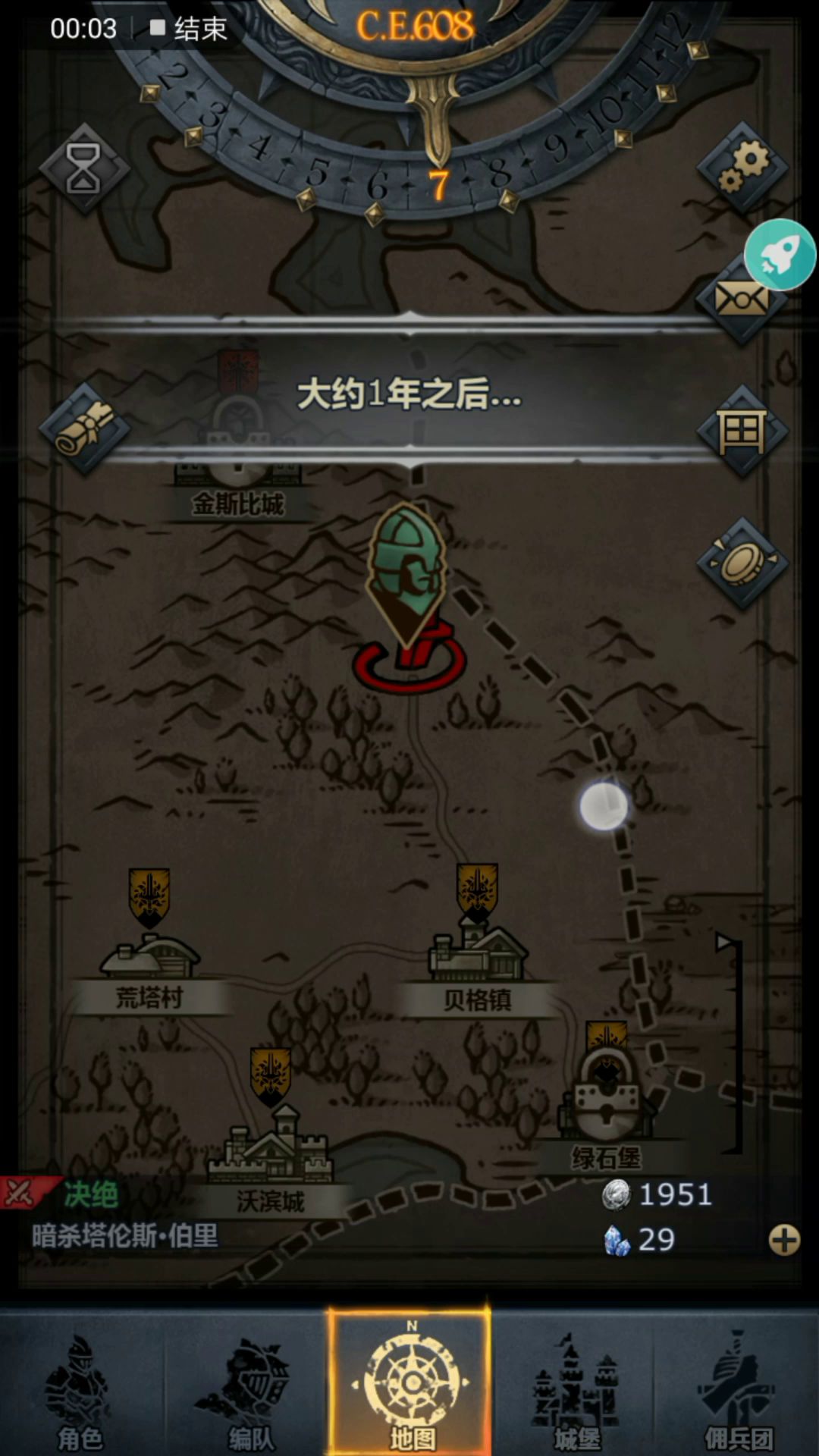Tap the rocket boost floating button
The height and width of the screenshot is (1456, 819).
pos(780,255)
